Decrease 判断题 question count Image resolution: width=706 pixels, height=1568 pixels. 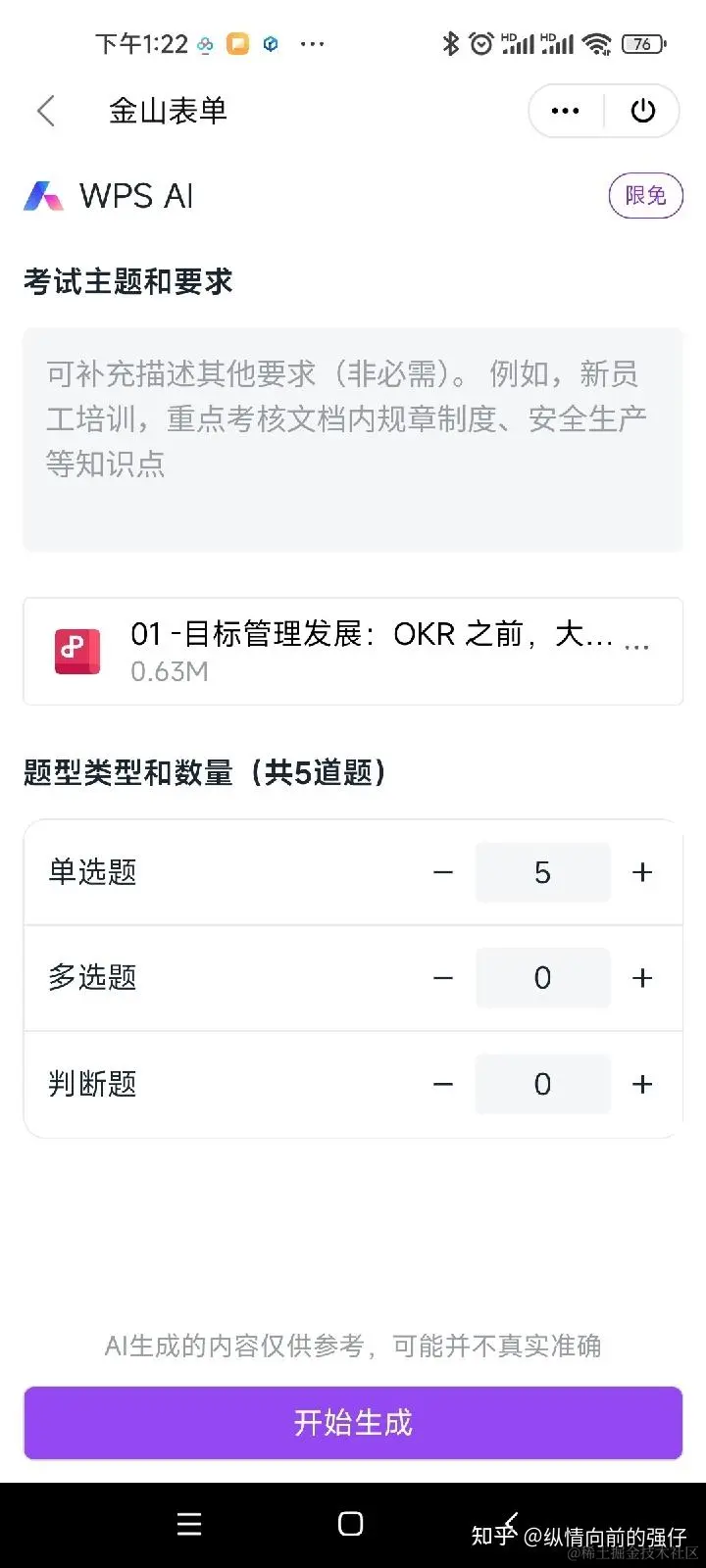(443, 1084)
